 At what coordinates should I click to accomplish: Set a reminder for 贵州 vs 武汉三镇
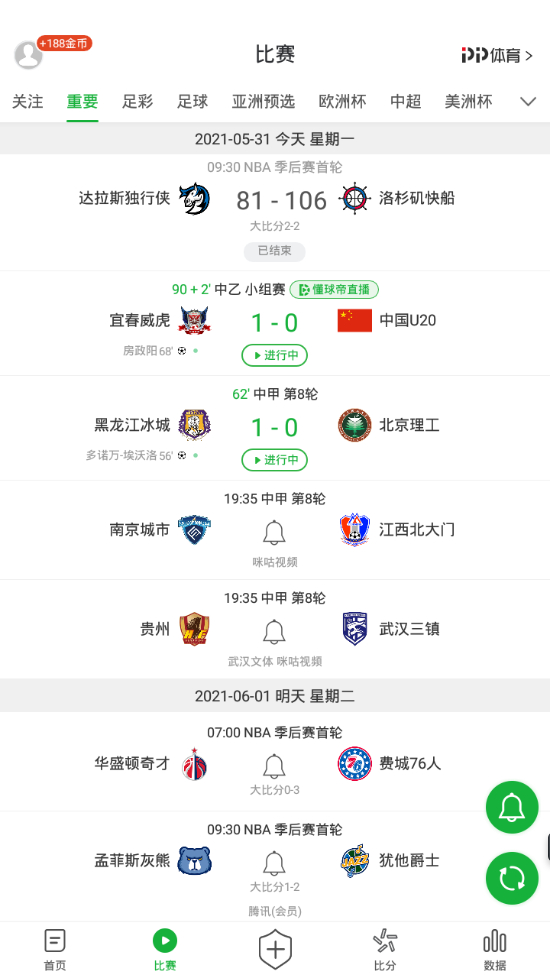pos(274,632)
